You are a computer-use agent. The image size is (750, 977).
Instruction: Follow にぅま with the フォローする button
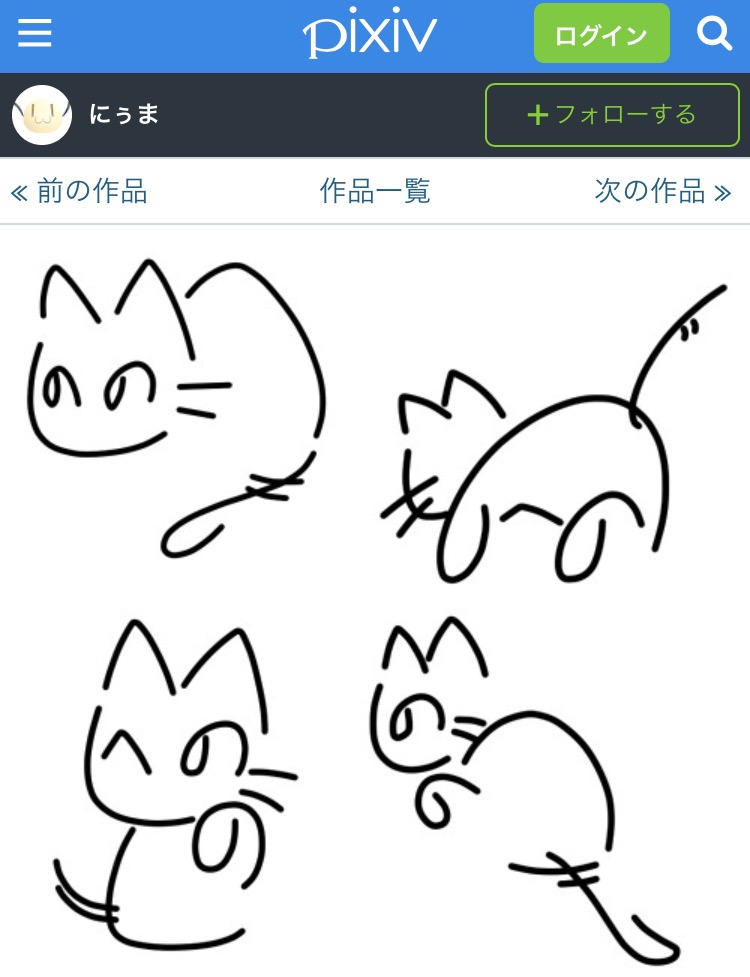point(612,114)
